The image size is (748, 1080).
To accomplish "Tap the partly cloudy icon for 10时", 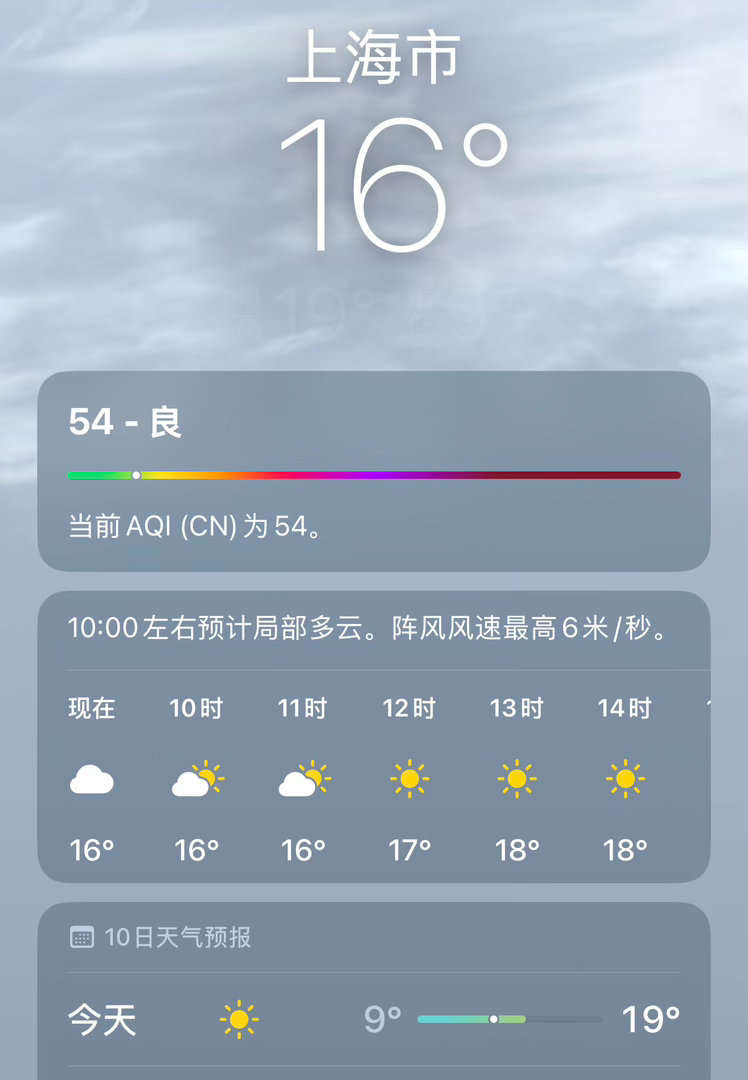I will pyautogui.click(x=198, y=781).
